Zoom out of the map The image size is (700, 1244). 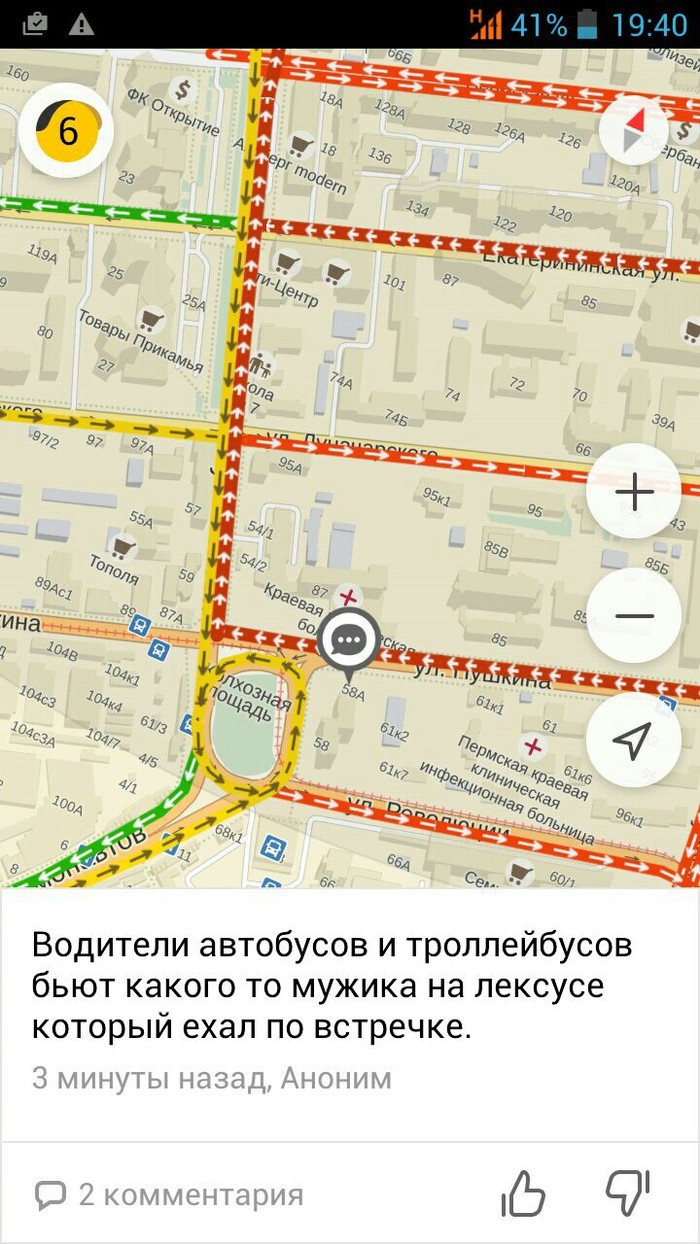click(634, 616)
